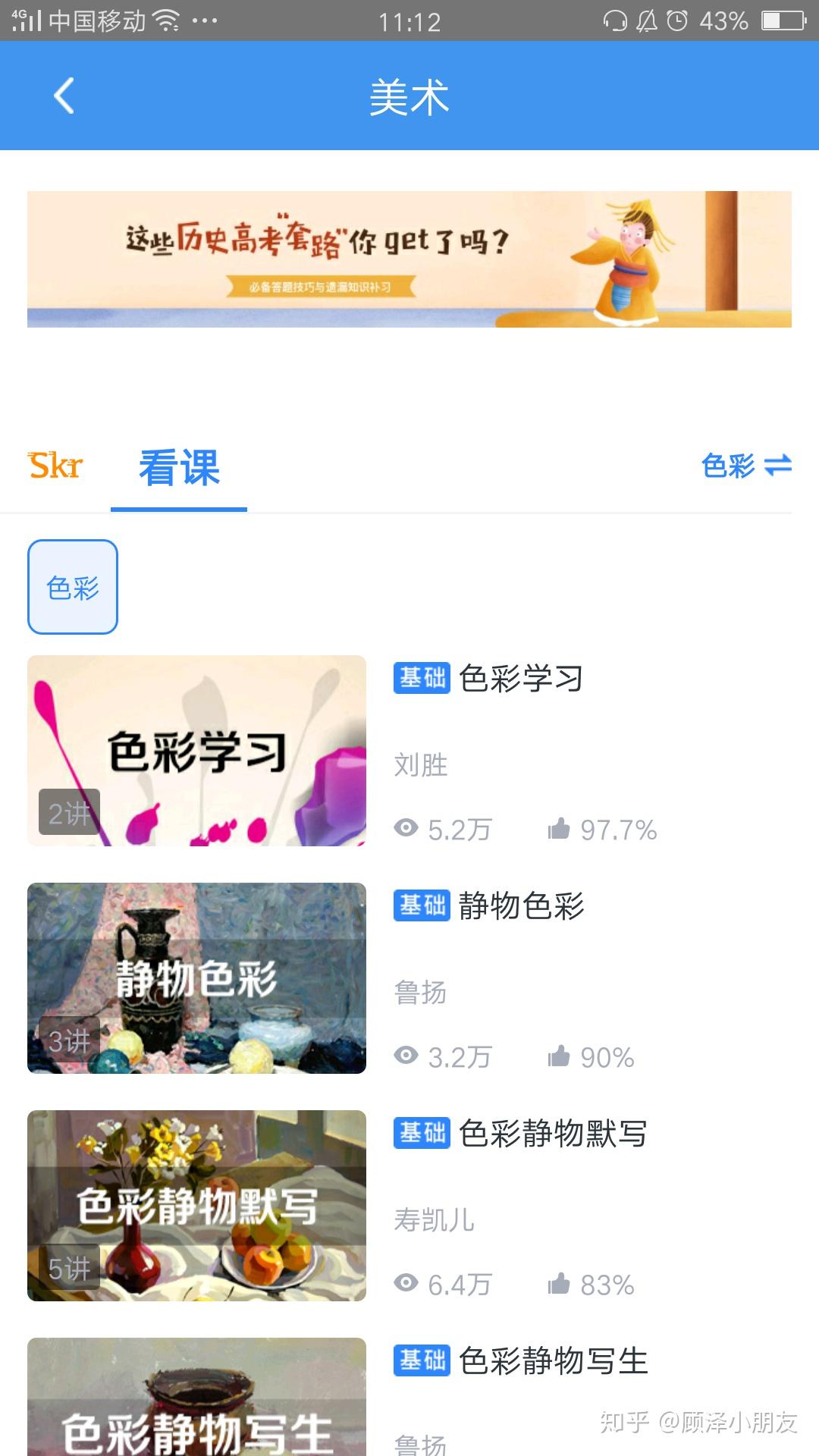This screenshot has width=819, height=1456.
Task: Open the history exam tips banner
Action: pos(409,259)
